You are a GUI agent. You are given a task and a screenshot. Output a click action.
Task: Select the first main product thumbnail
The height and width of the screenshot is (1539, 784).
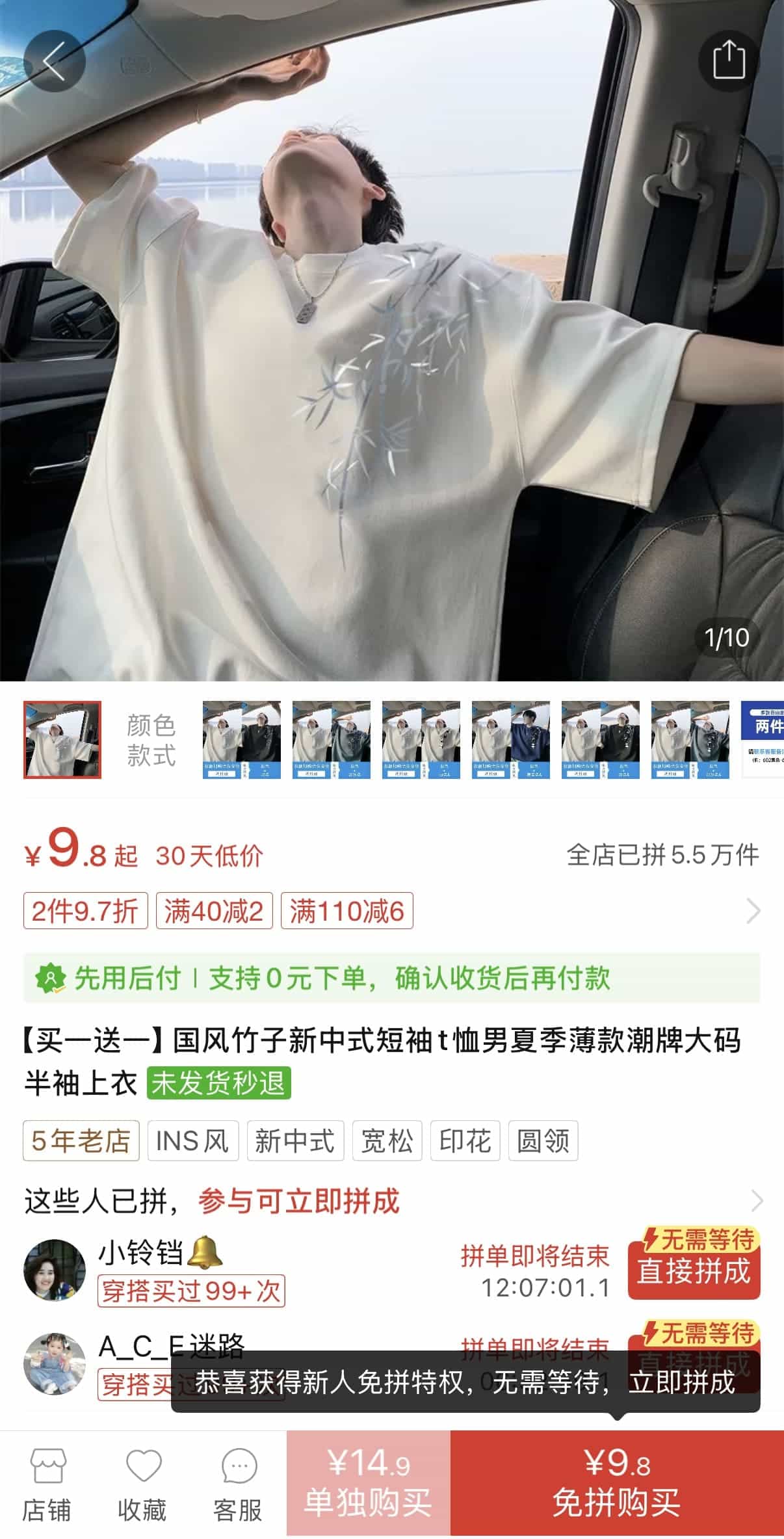[x=62, y=740]
